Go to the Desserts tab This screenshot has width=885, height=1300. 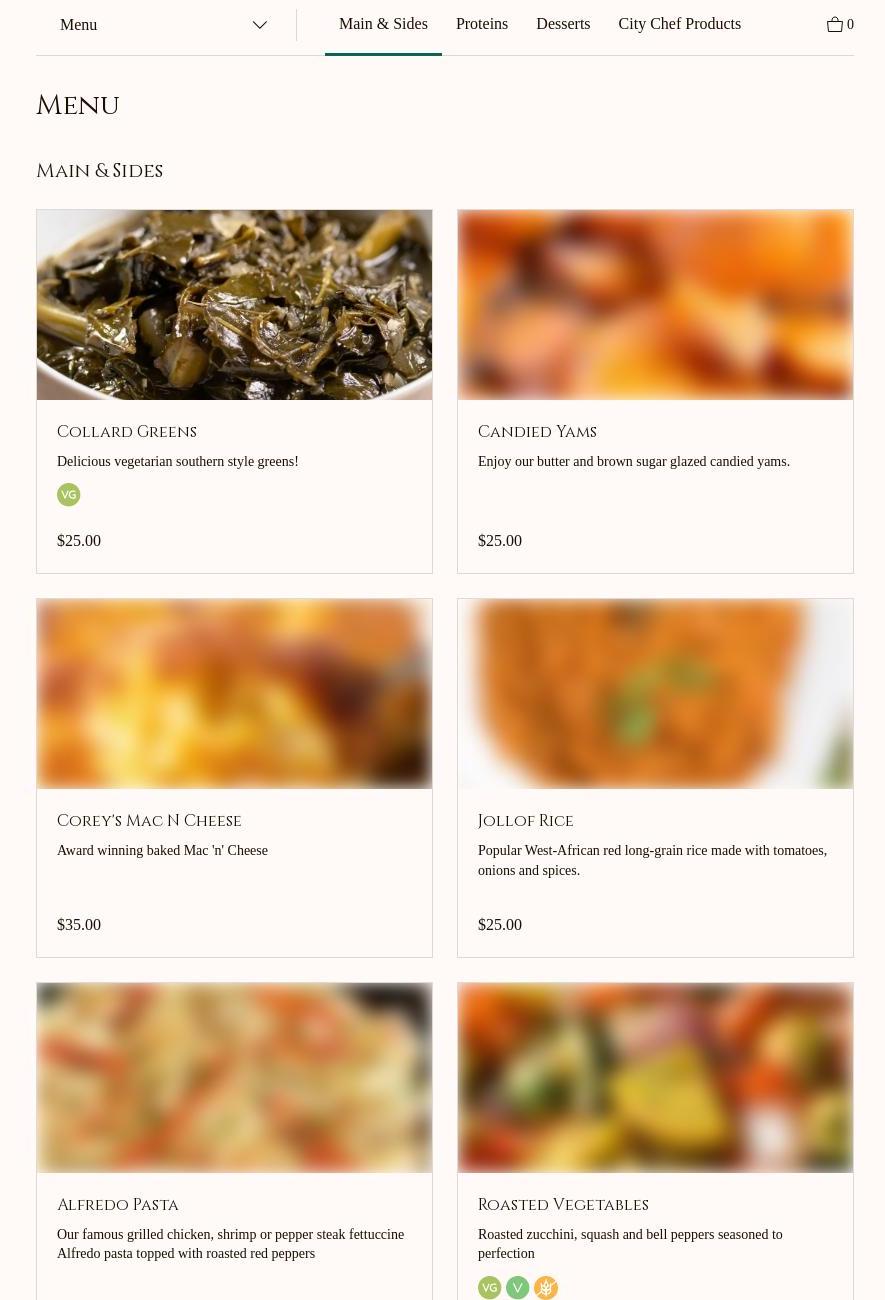[563, 24]
